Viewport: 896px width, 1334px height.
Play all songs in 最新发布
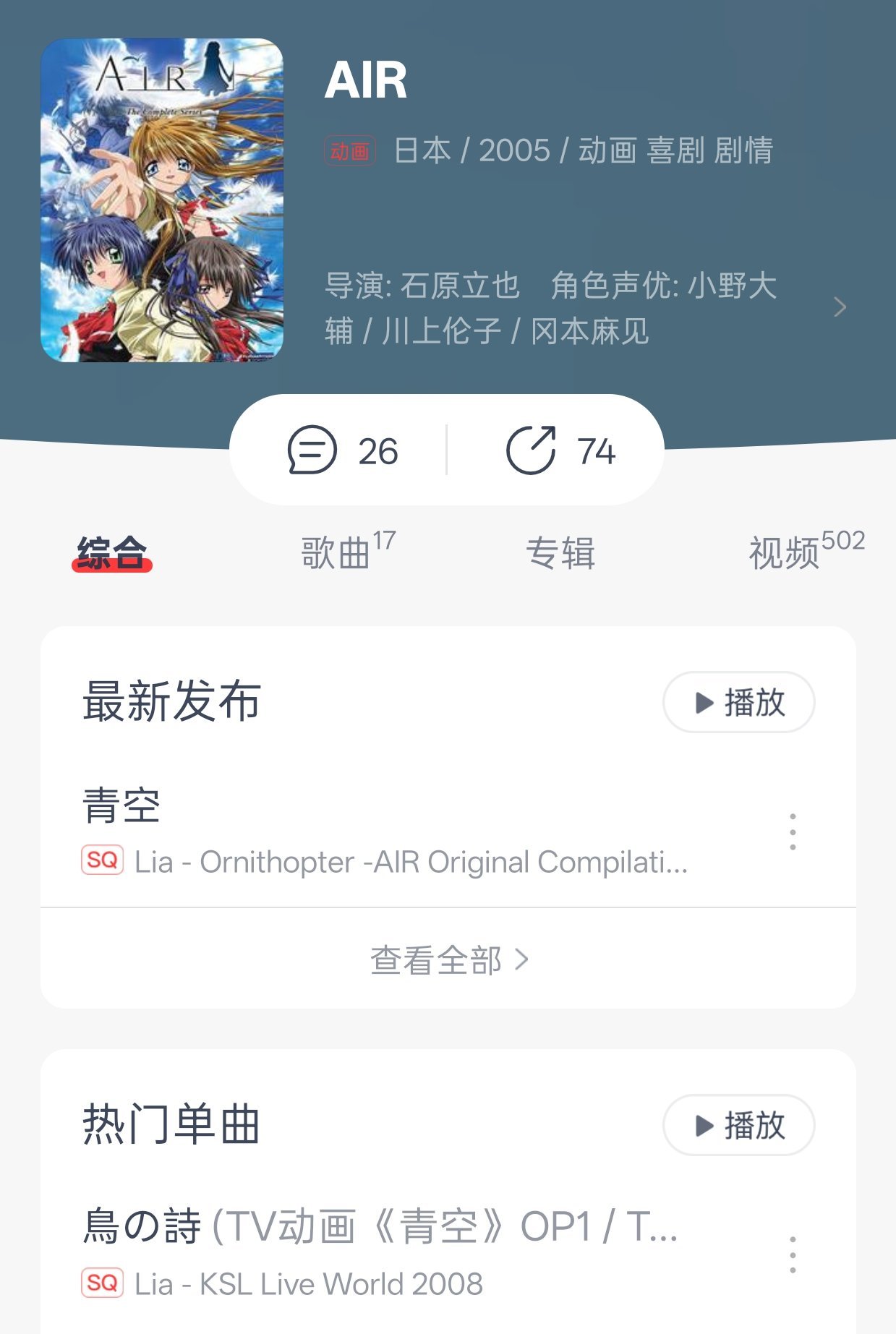(x=738, y=702)
